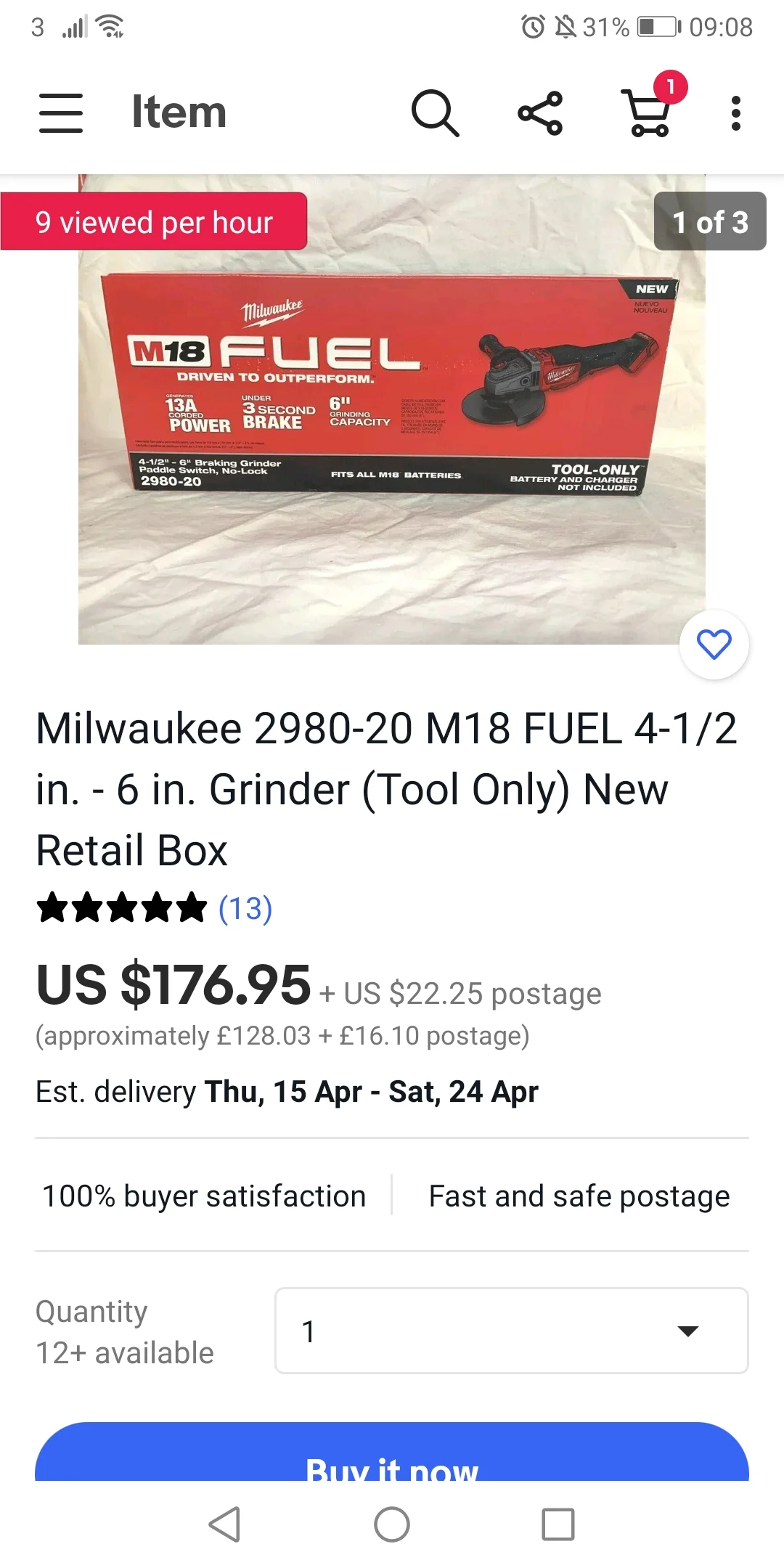Viewport: 784px width, 1568px height.
Task: Open the three-dot overflow menu
Action: [736, 113]
